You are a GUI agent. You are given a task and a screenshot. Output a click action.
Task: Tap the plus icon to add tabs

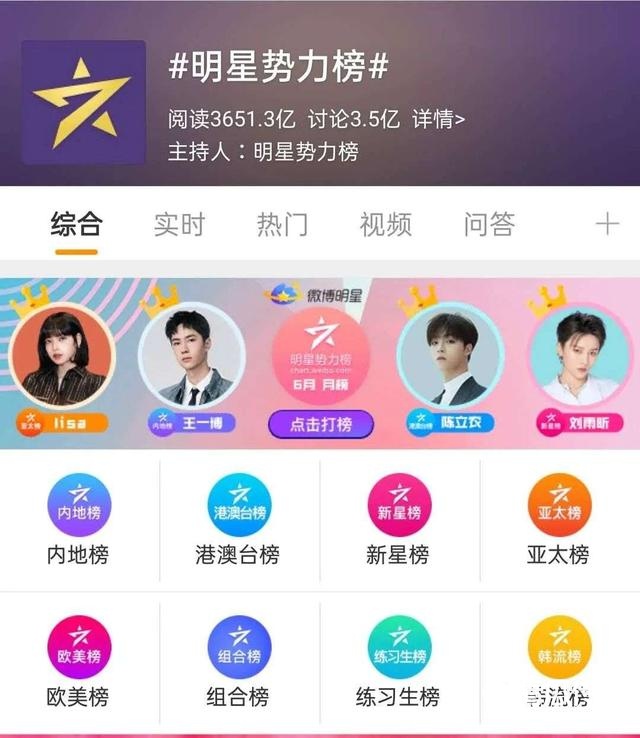click(607, 223)
